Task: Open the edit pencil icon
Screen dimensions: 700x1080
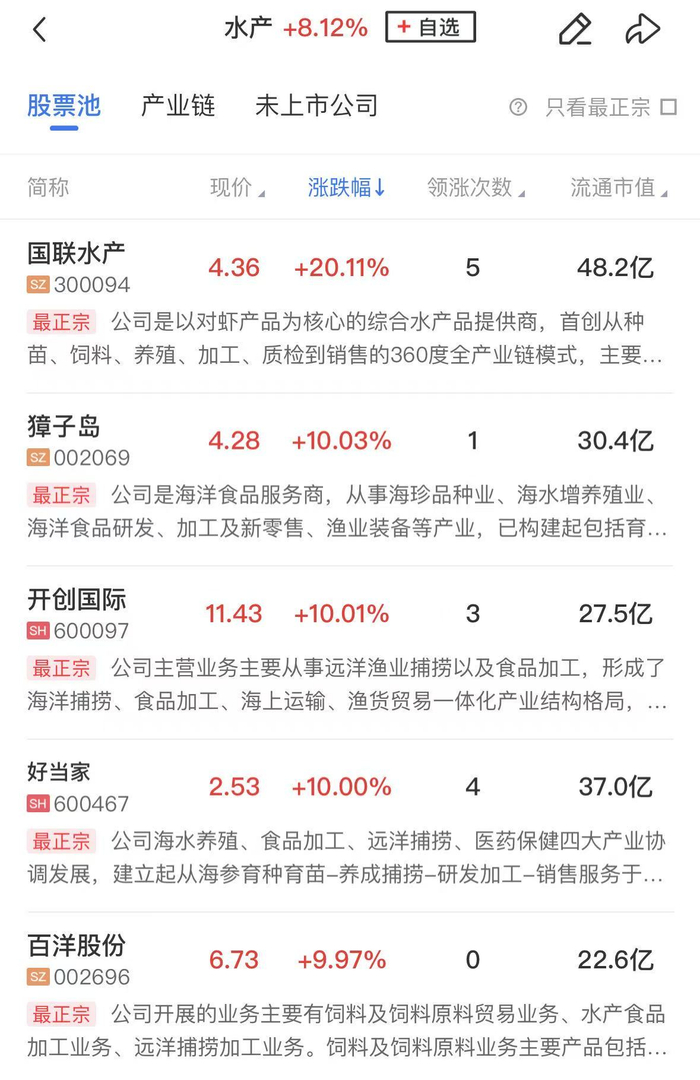Action: tap(575, 29)
